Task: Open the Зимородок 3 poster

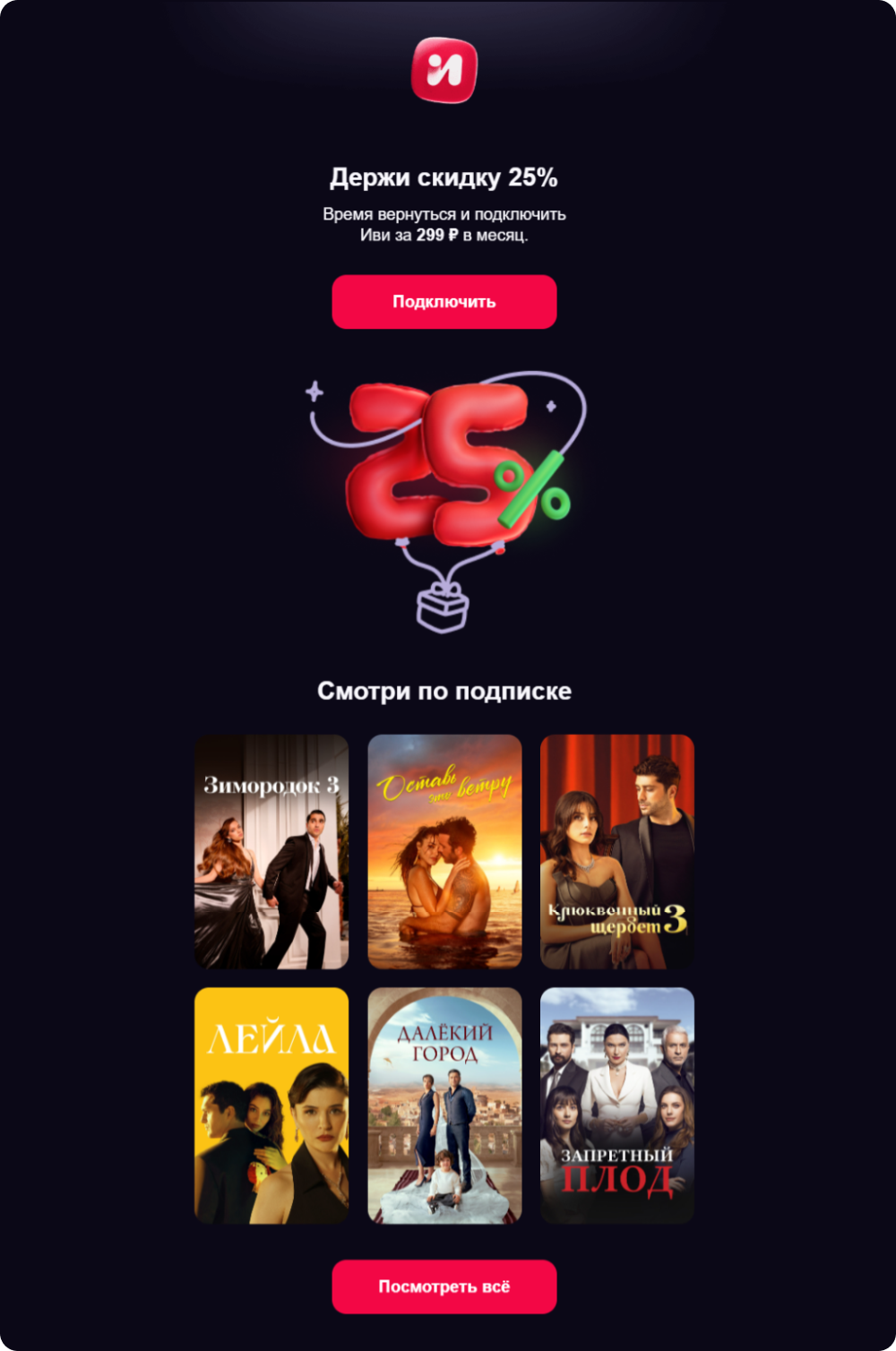Action: 271,852
